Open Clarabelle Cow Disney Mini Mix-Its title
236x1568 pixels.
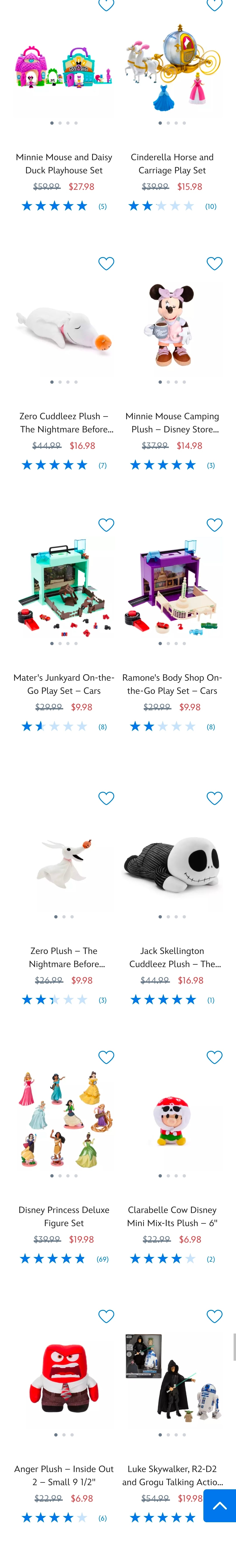click(172, 1216)
